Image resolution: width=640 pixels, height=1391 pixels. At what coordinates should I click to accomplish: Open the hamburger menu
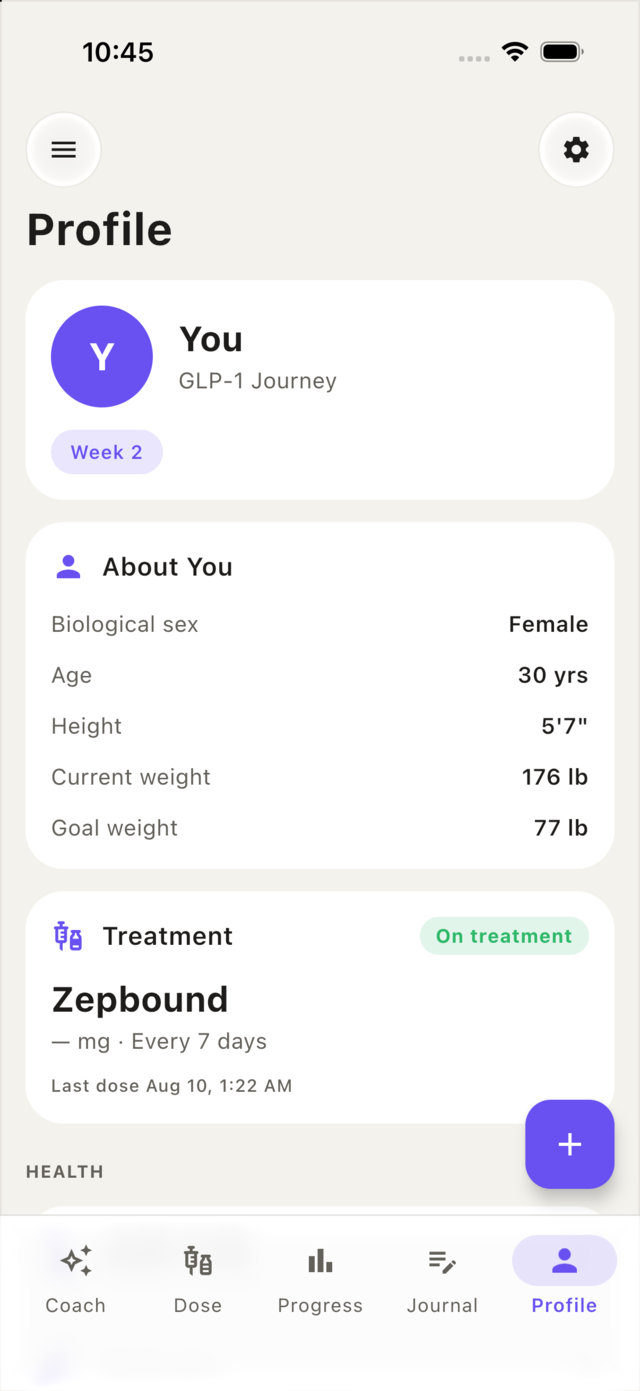[x=63, y=150]
